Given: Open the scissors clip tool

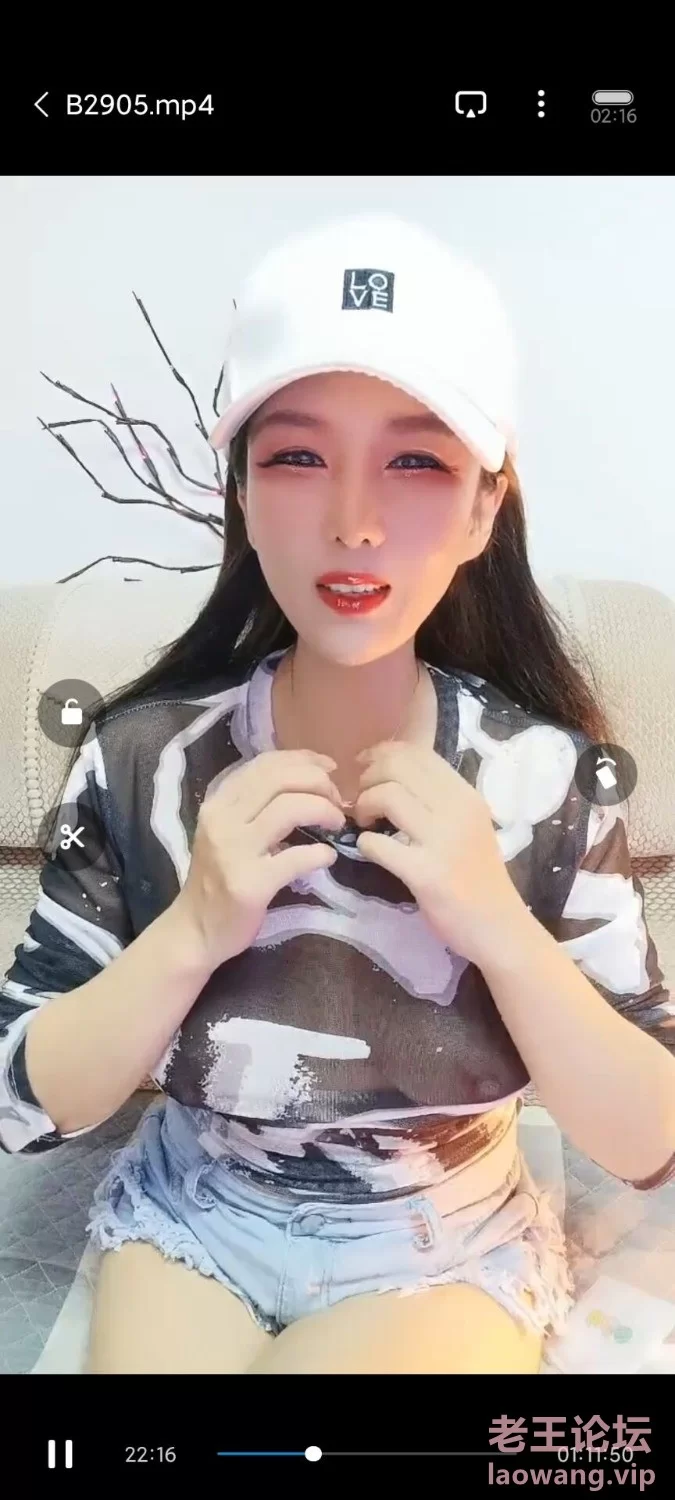Looking at the screenshot, I should tap(71, 837).
